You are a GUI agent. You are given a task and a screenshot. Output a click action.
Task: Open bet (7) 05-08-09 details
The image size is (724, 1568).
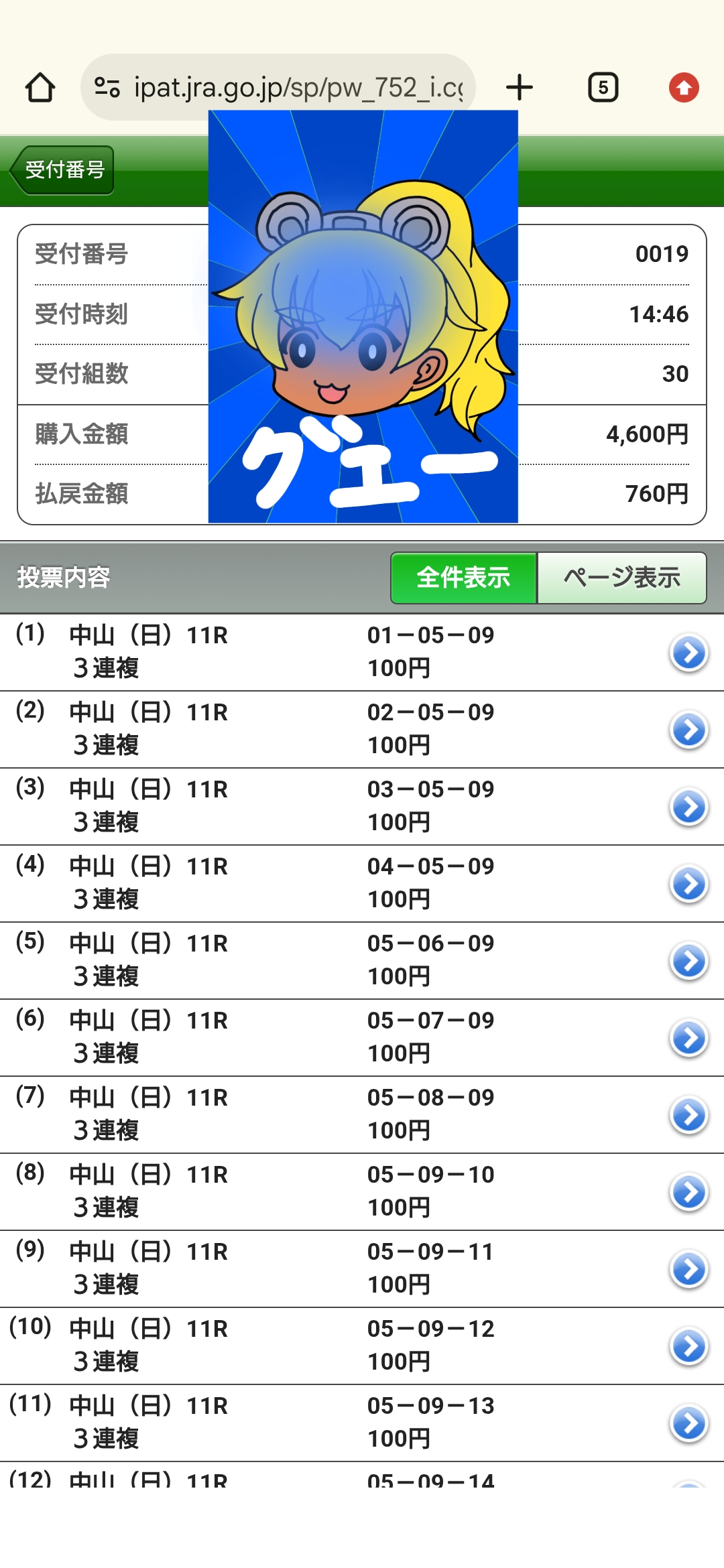point(688,1115)
